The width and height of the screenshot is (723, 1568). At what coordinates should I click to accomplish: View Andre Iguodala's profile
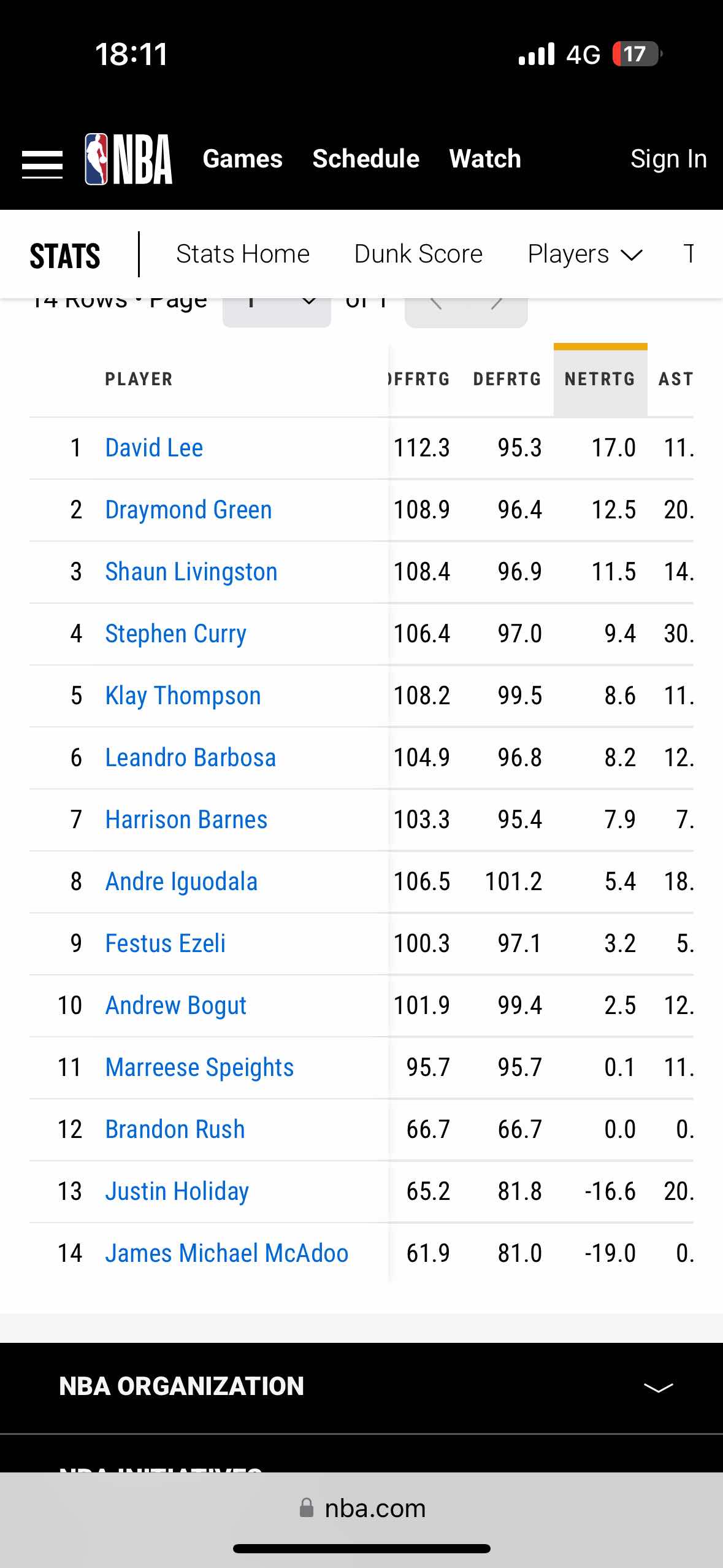pyautogui.click(x=182, y=882)
